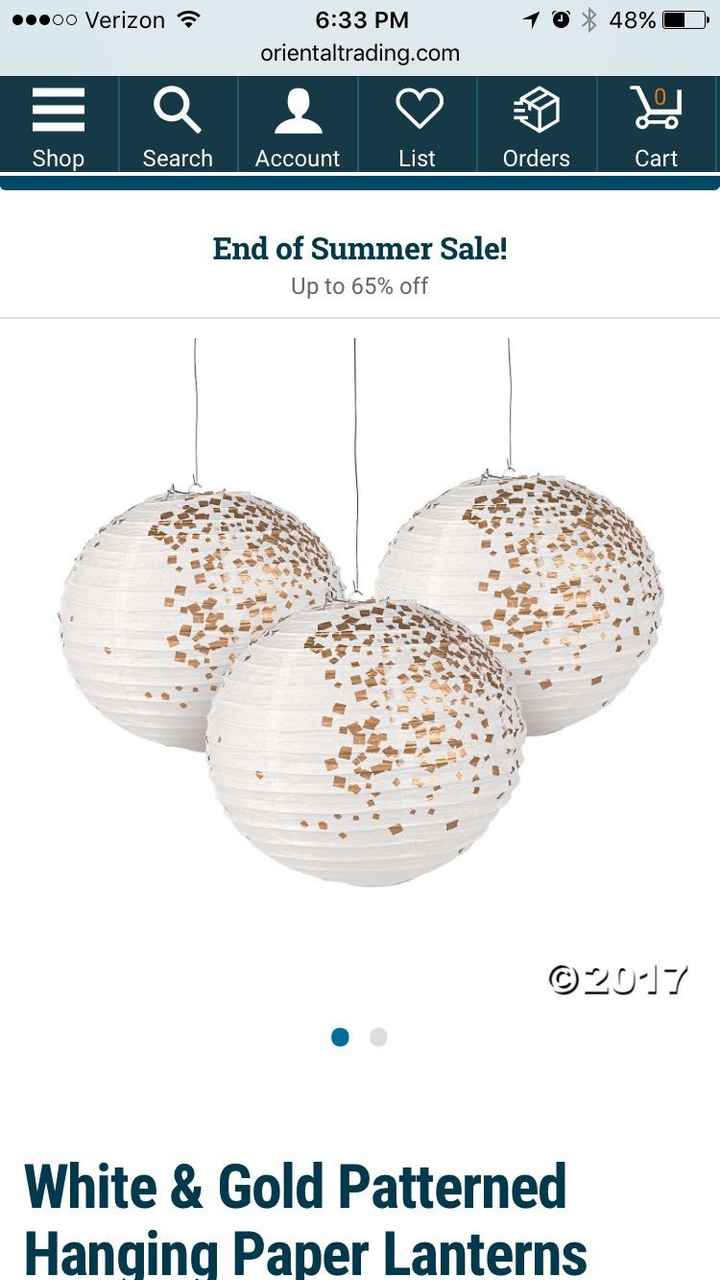
Task: Tap the orientaltrading.com address bar
Action: tap(360, 53)
